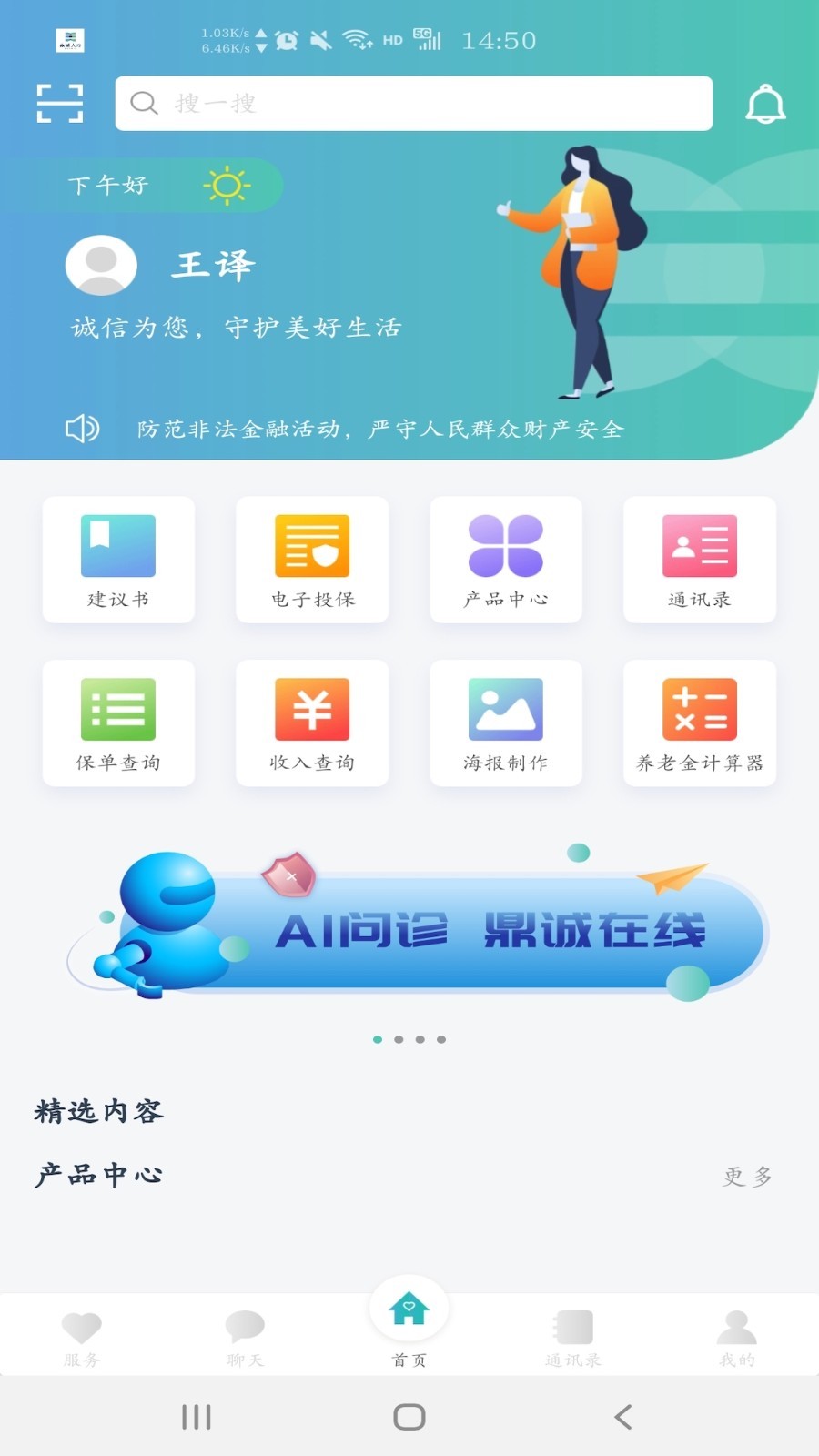819x1456 pixels.
Task: Open 收入查询 tile
Action: 312,723
